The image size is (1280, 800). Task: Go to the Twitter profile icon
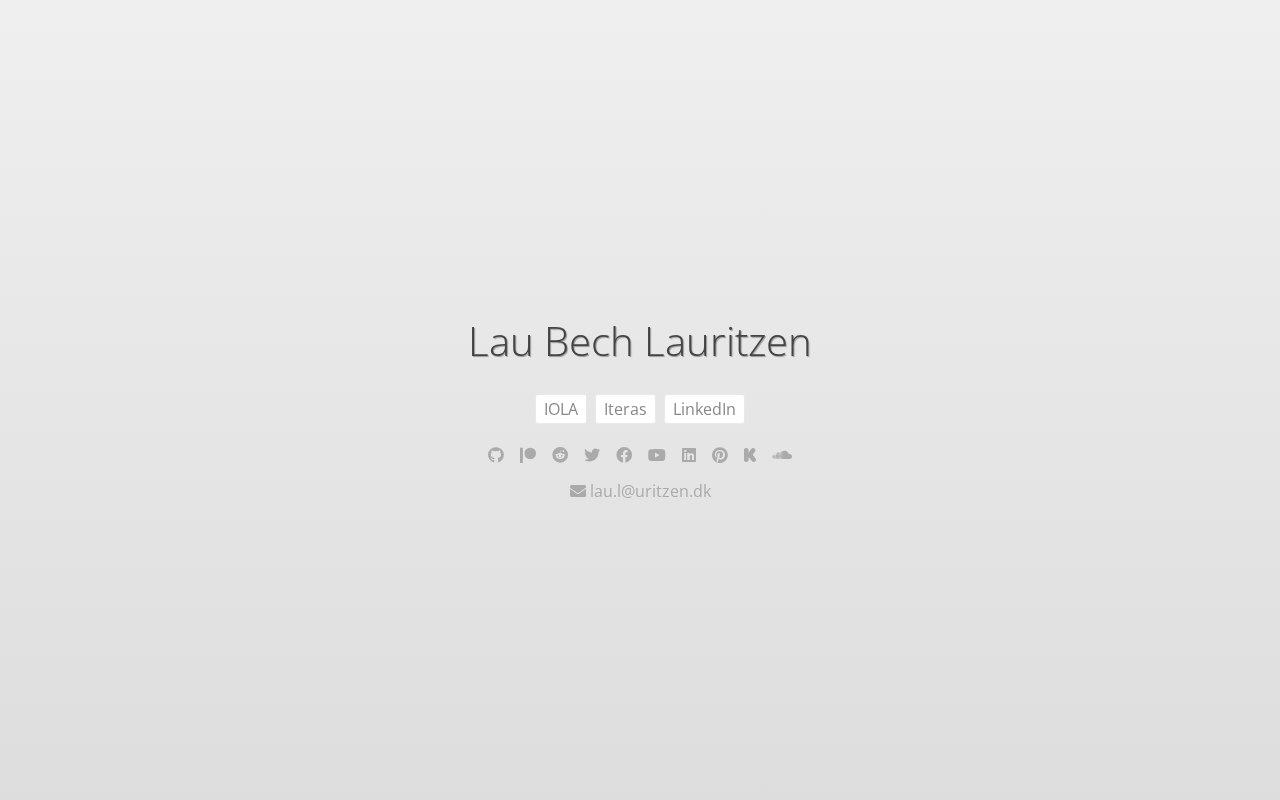click(x=592, y=455)
